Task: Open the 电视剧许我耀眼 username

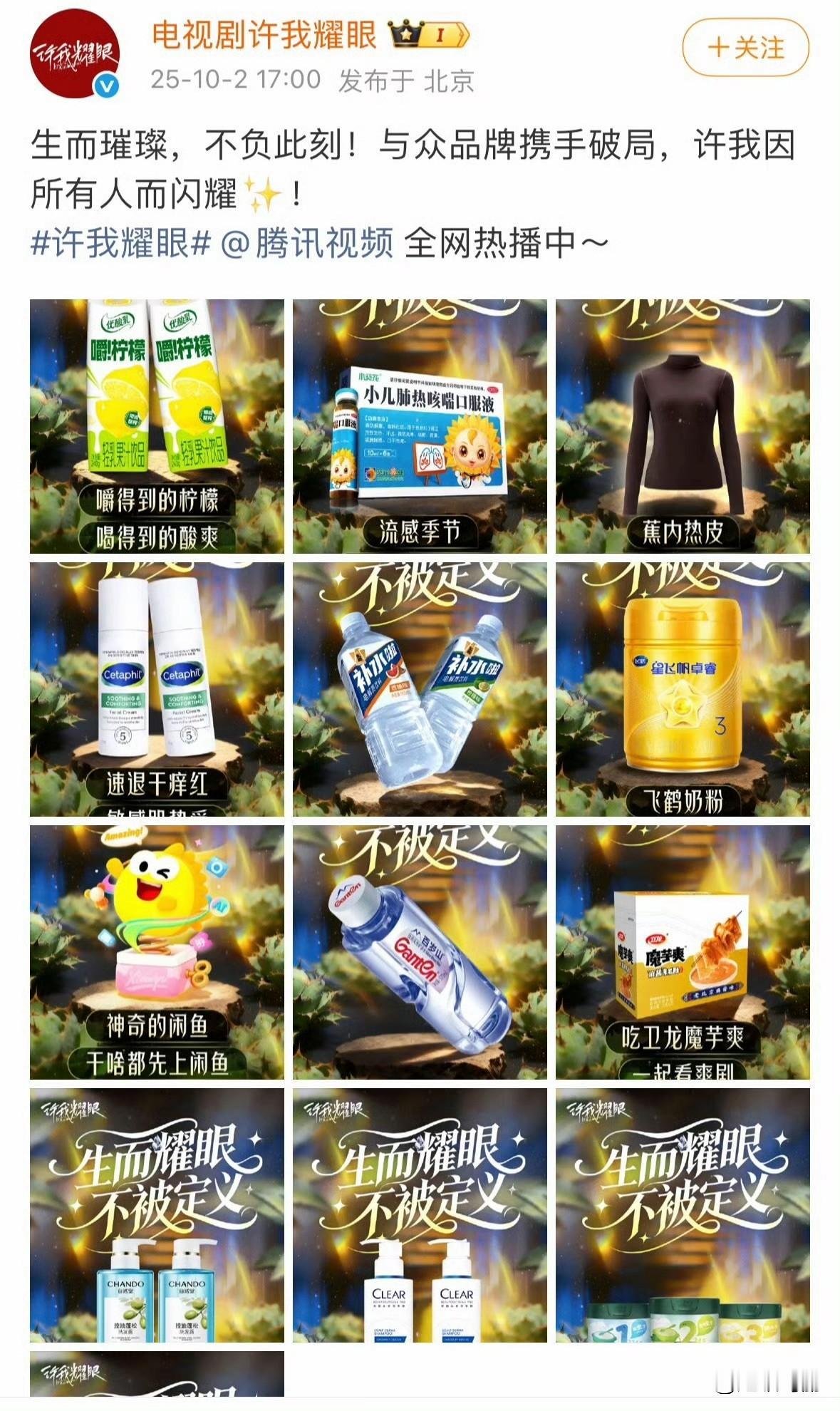Action: point(264,34)
